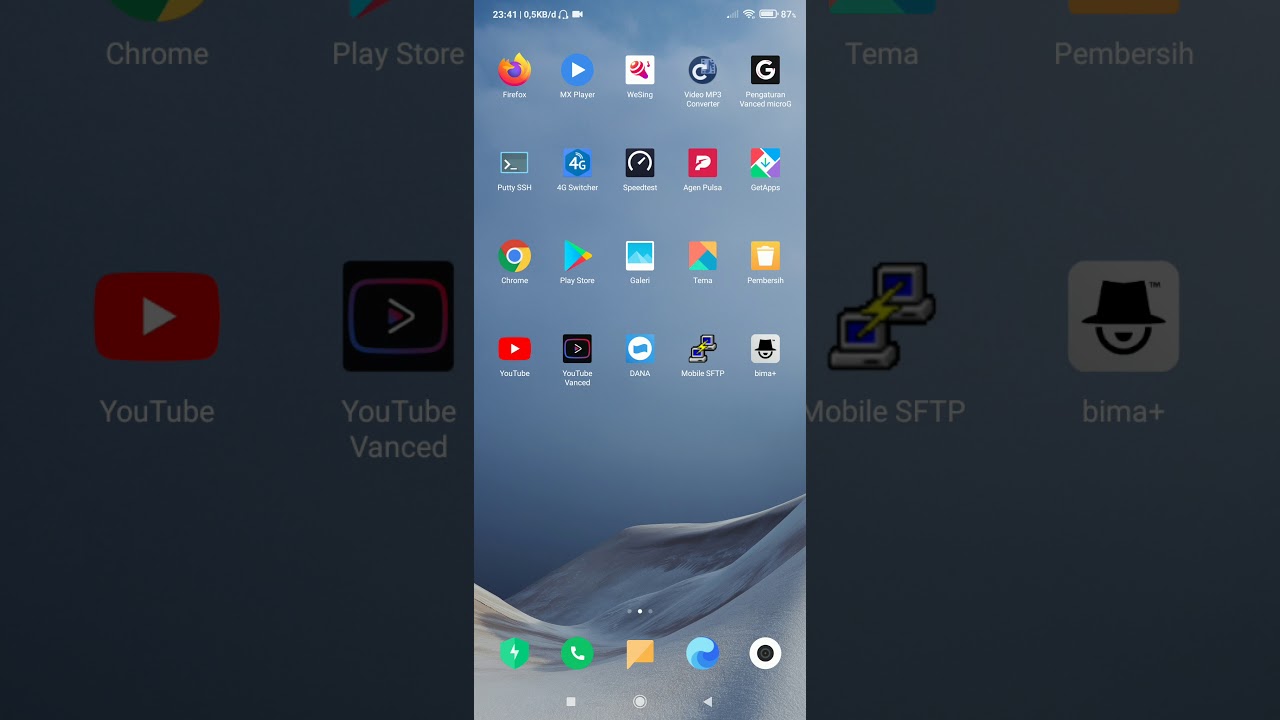The image size is (1280, 720).
Task: Launch the Pembersih cleaner
Action: coord(765,256)
